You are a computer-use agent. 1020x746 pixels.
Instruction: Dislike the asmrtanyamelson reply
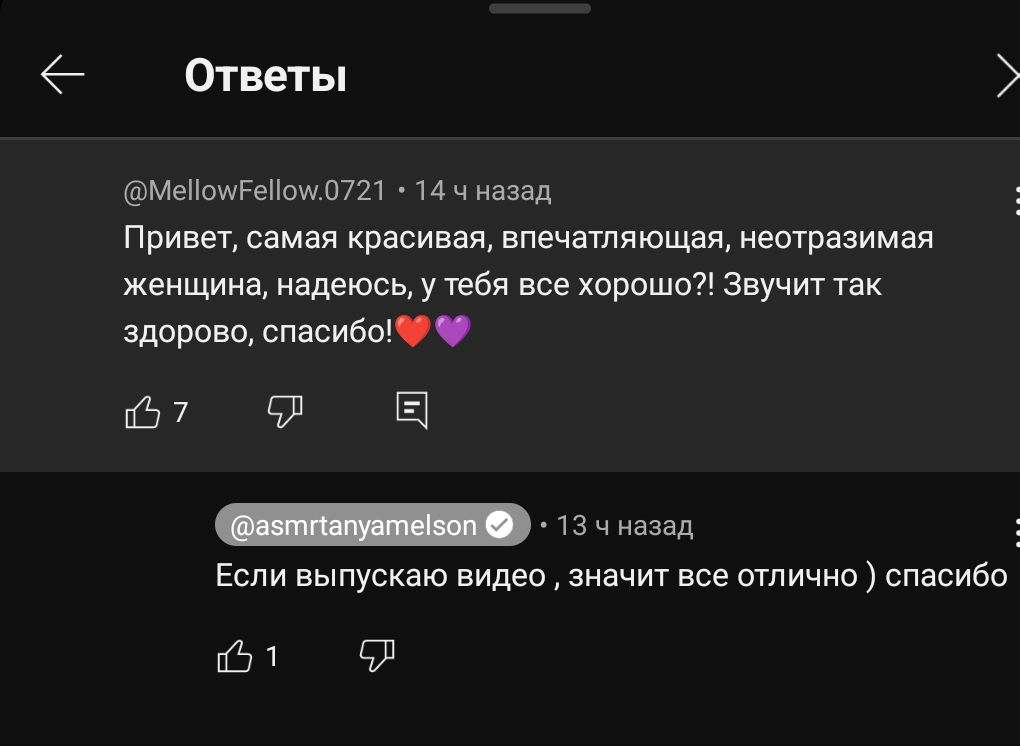377,655
